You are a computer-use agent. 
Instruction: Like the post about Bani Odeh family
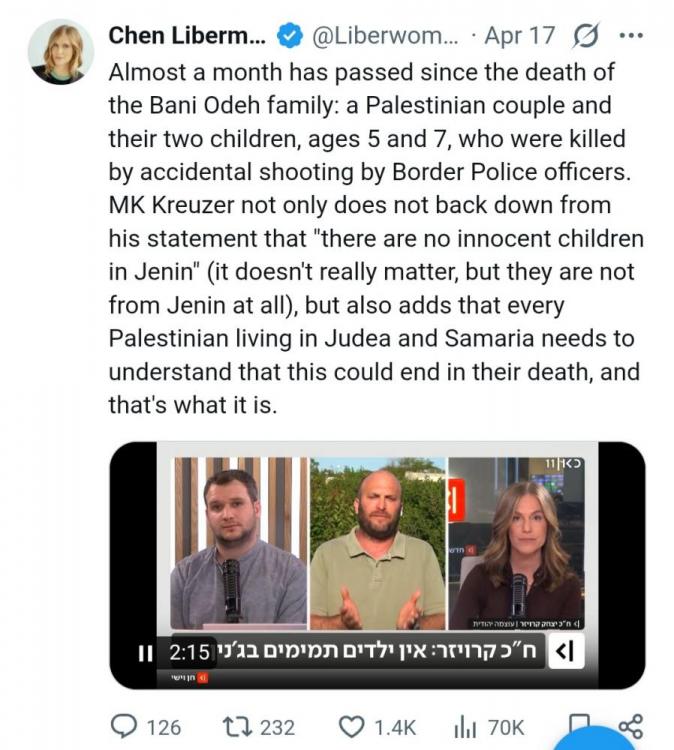(351, 727)
